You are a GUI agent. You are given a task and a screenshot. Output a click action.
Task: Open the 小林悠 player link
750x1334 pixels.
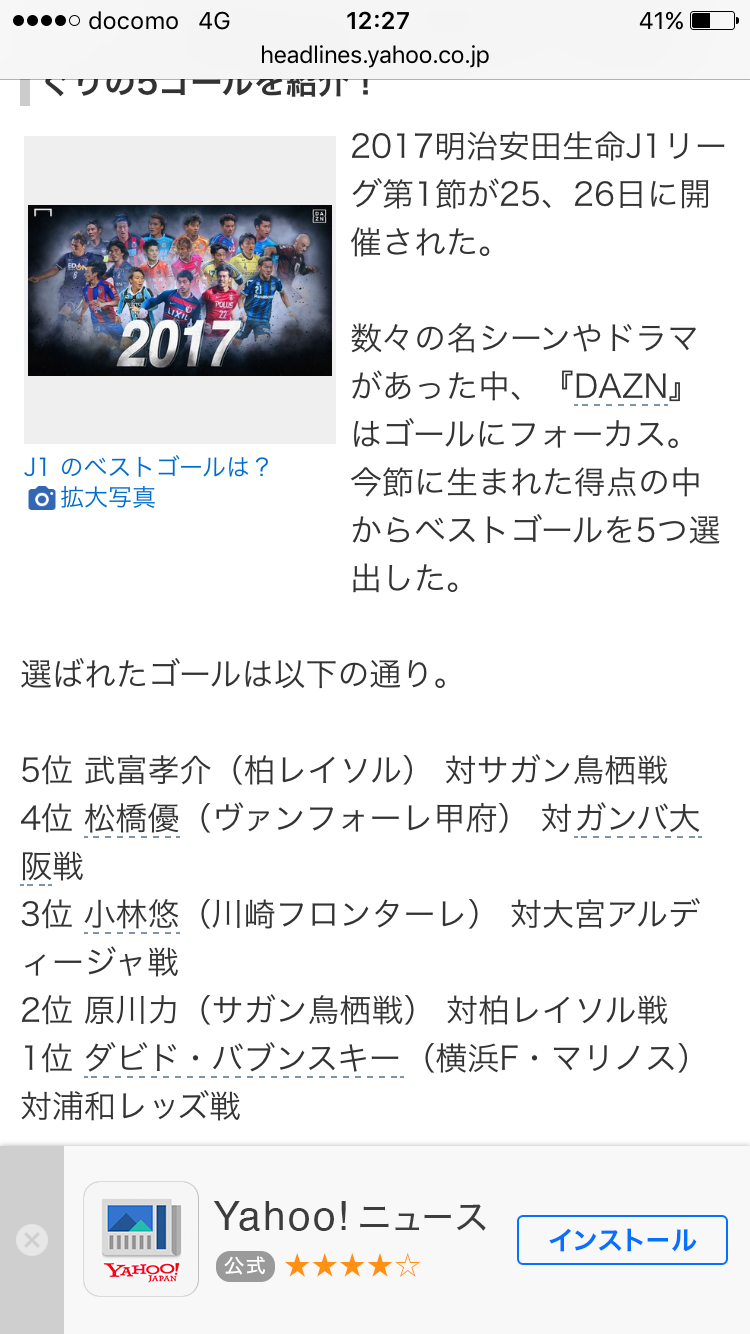point(132,915)
